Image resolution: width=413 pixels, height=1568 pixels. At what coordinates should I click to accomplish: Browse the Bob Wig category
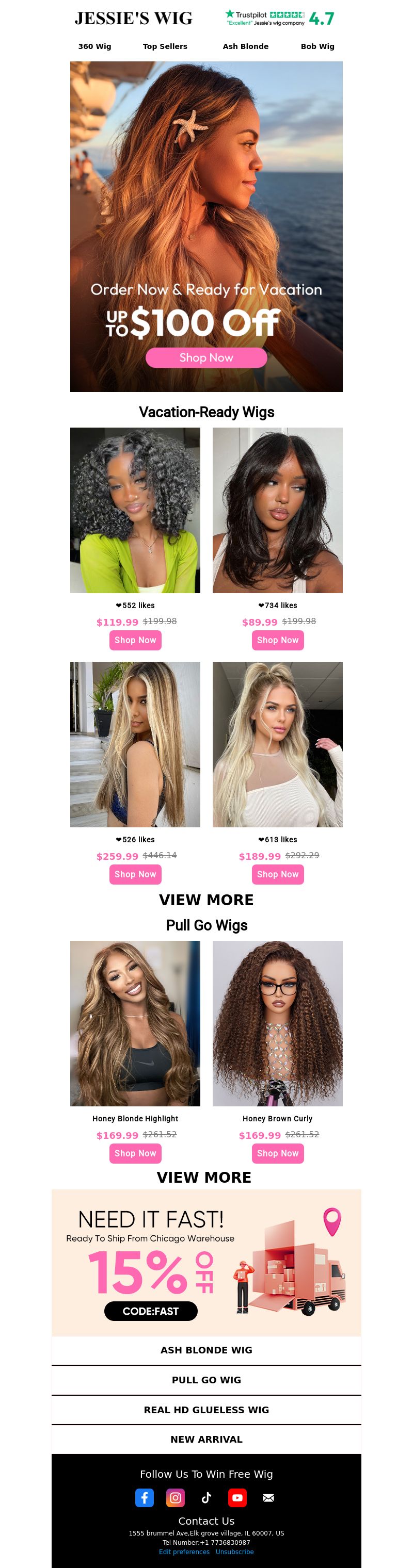[317, 46]
